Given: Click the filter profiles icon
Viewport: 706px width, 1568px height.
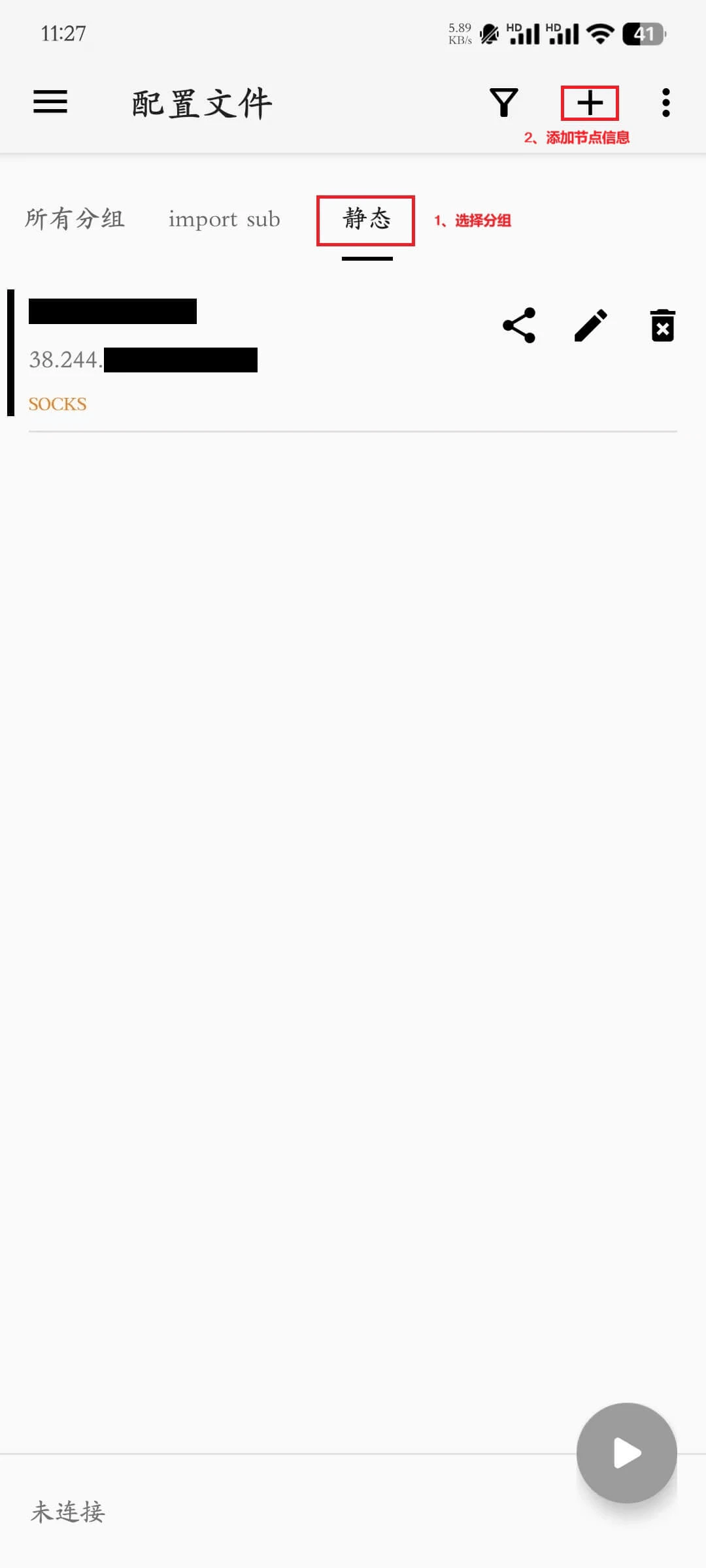Looking at the screenshot, I should [503, 101].
